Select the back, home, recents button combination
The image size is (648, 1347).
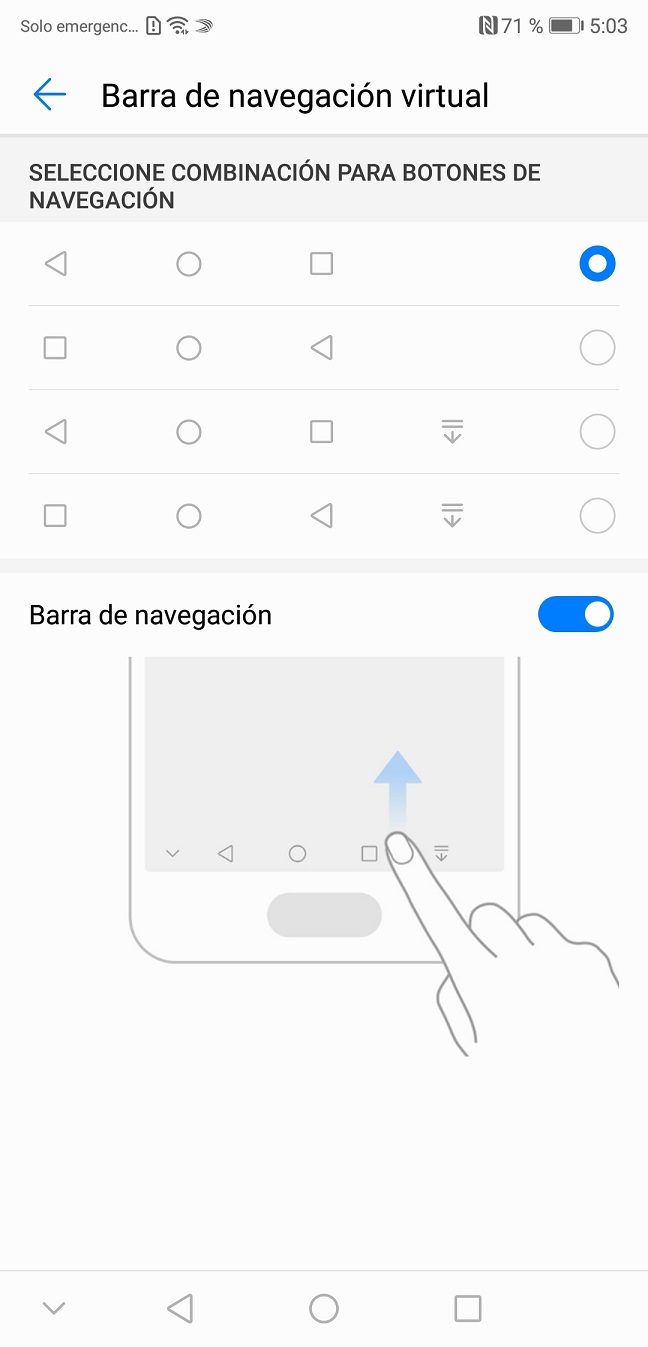point(597,264)
